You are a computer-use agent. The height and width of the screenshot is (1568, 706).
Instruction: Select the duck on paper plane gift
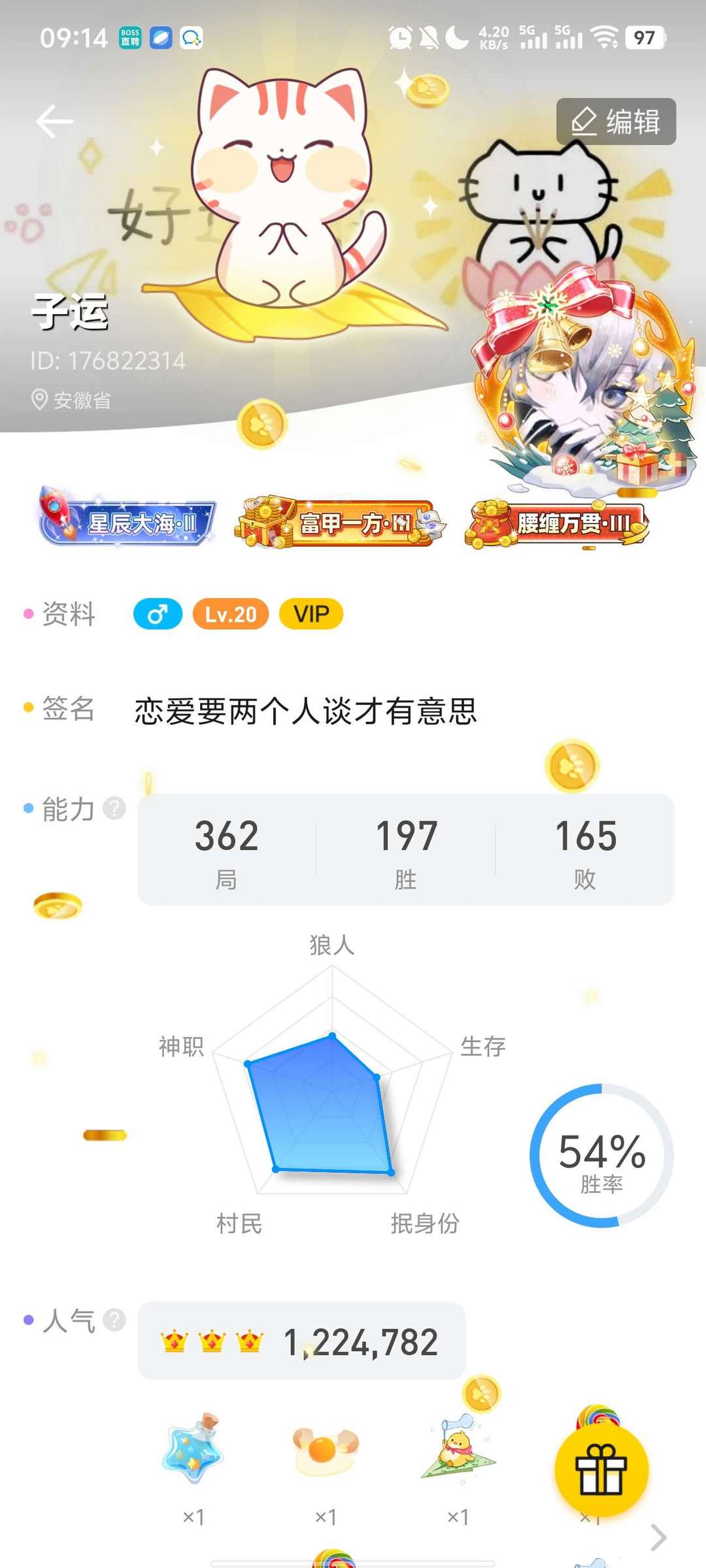coord(458,1446)
